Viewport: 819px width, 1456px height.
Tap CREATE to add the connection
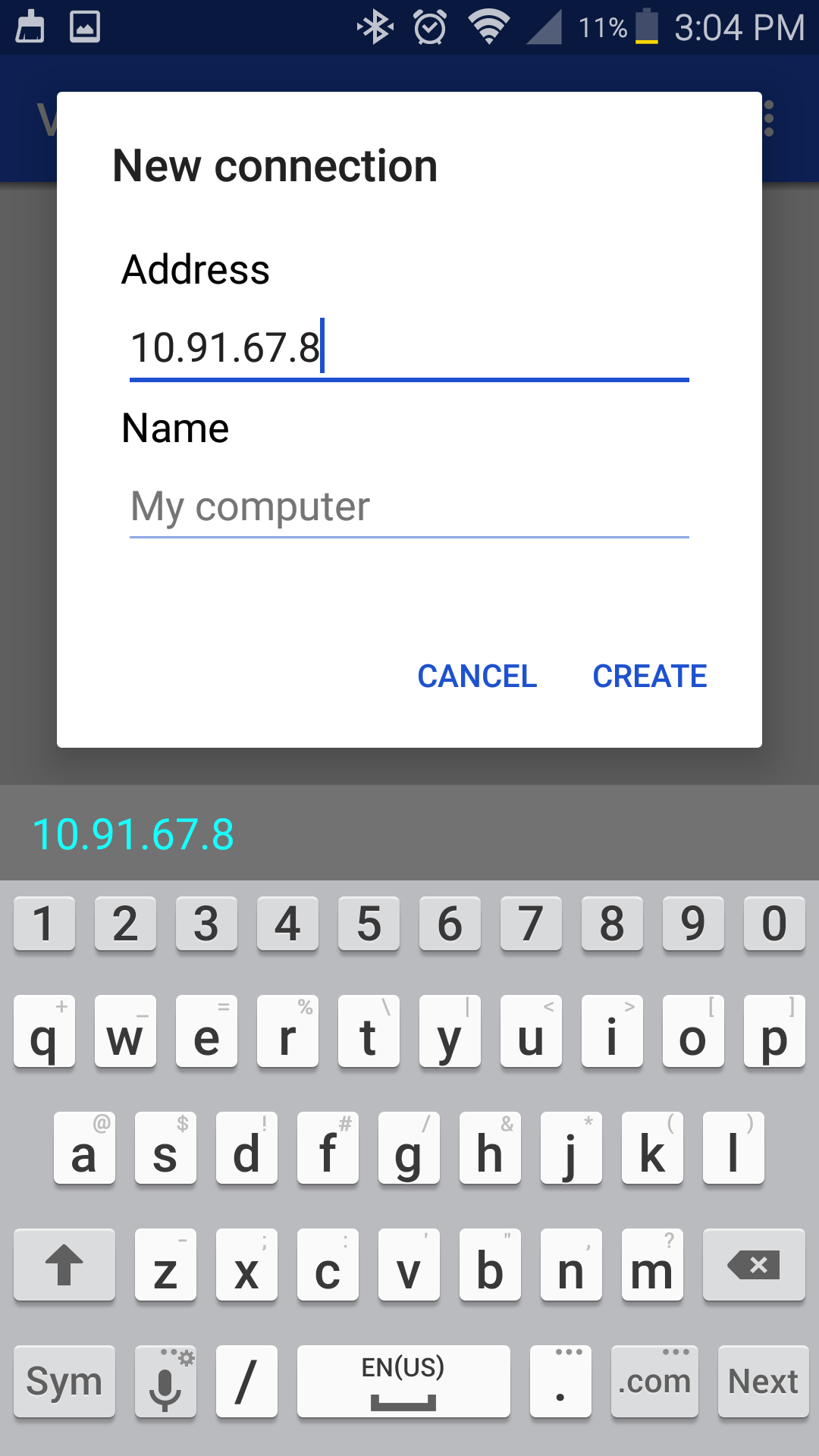649,676
